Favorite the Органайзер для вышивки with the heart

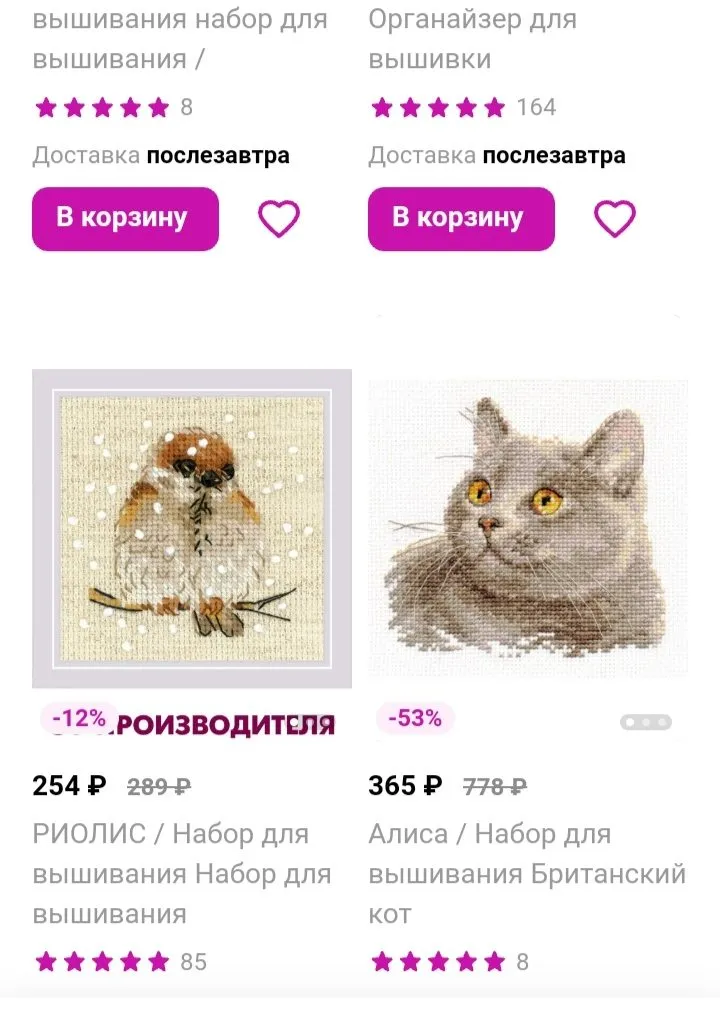coord(615,218)
